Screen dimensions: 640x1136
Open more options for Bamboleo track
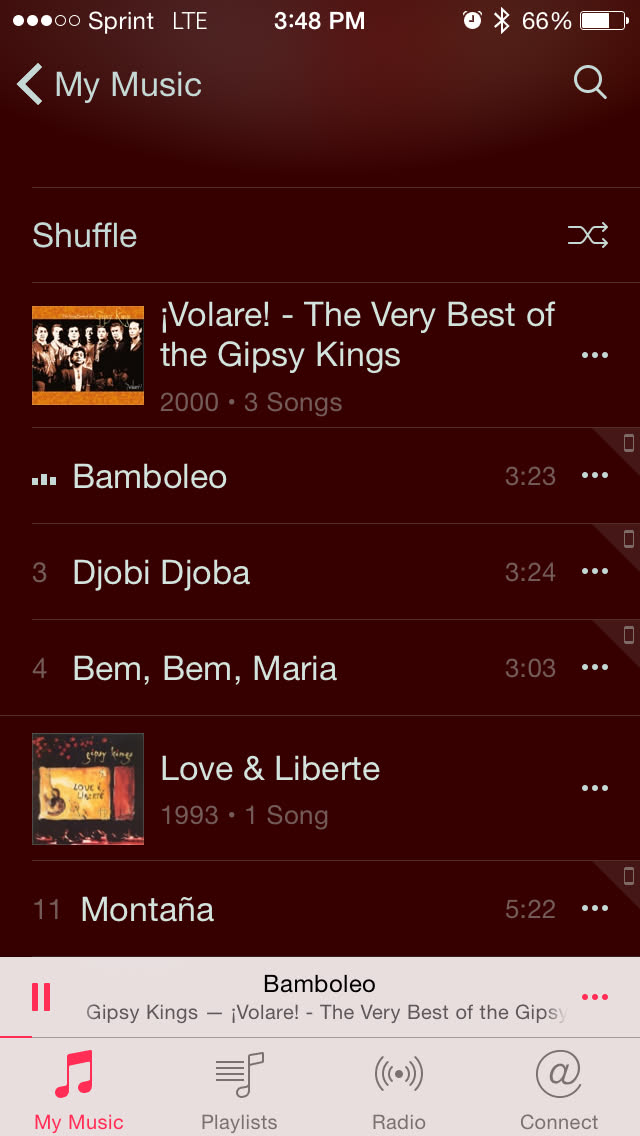pyautogui.click(x=595, y=476)
